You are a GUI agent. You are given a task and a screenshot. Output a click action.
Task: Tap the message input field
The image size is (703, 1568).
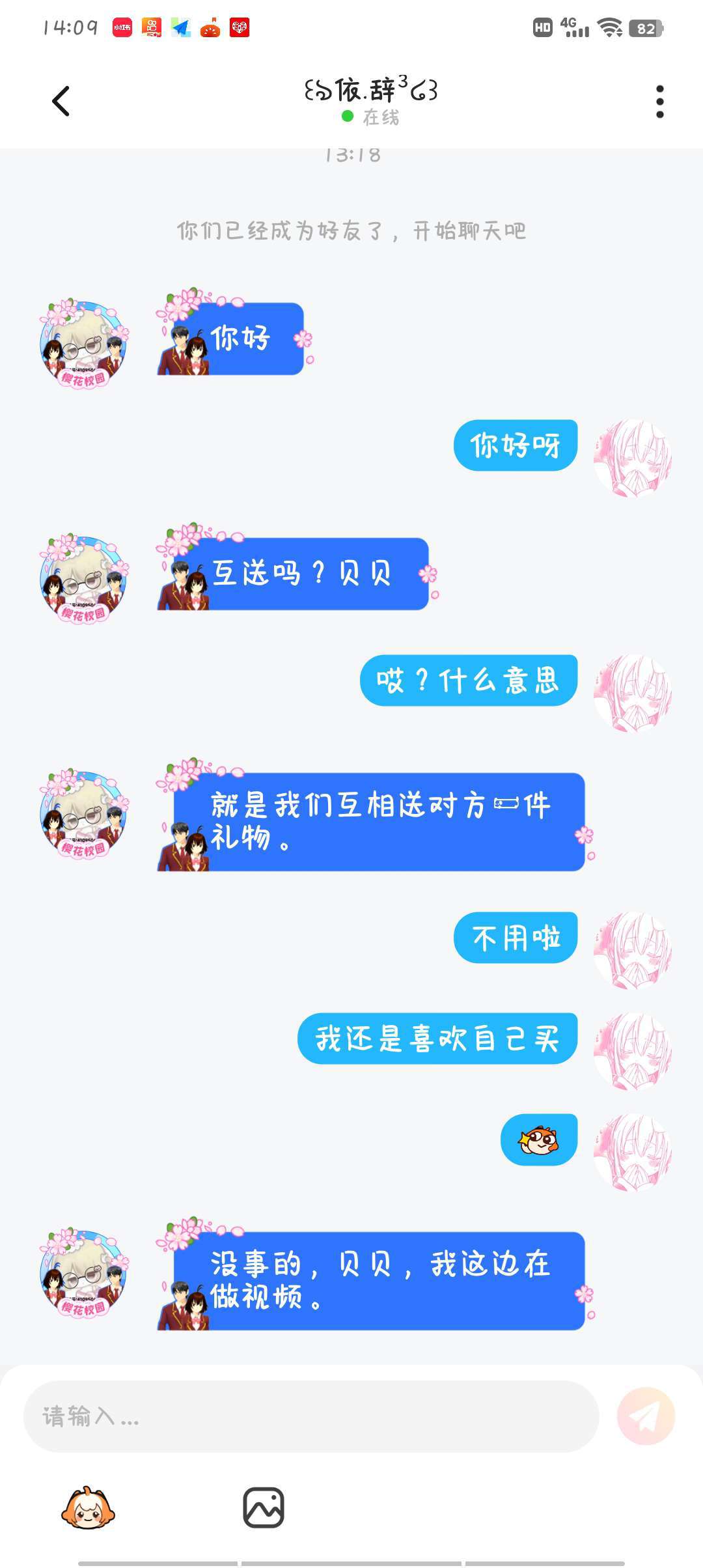coord(311,1416)
